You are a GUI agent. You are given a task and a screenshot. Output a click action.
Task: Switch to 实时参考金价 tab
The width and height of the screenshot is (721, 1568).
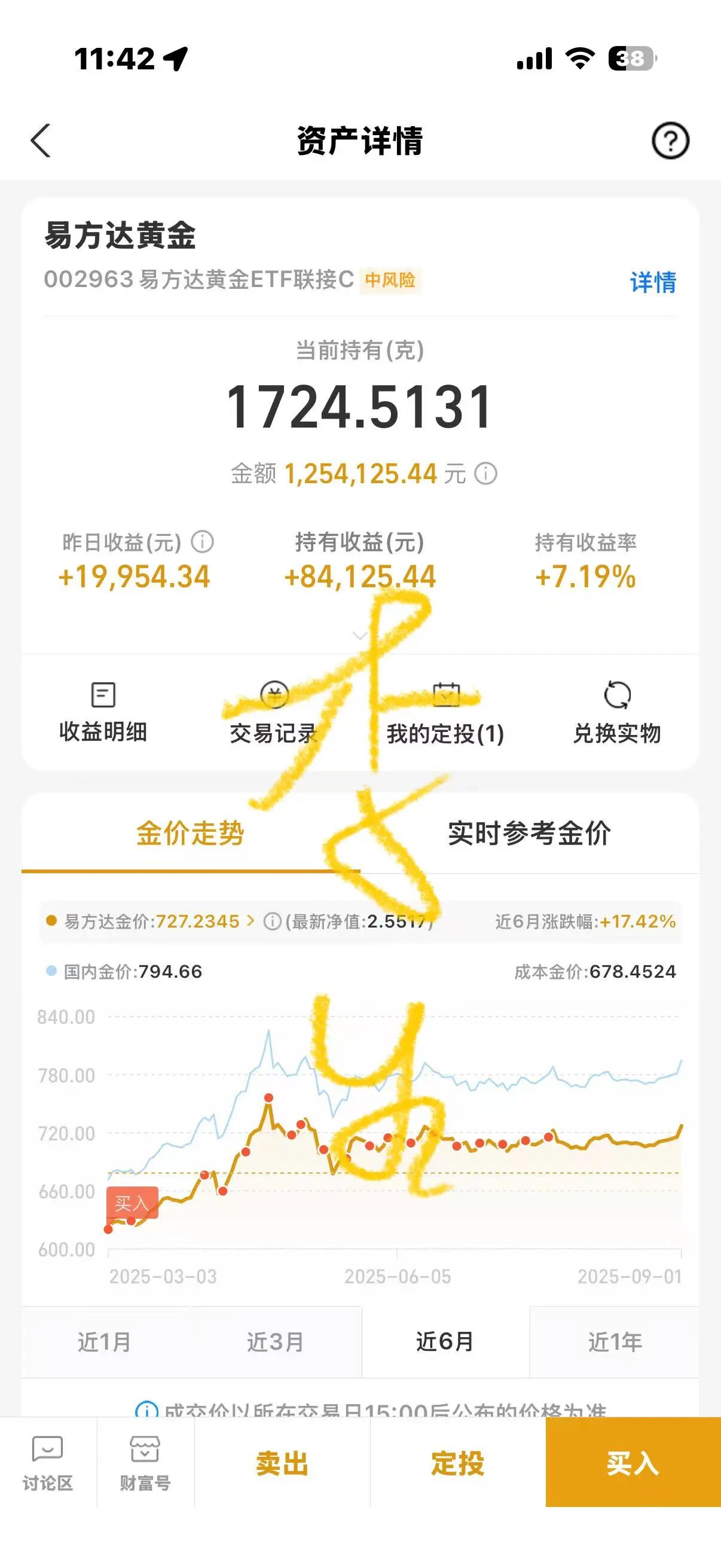[529, 832]
